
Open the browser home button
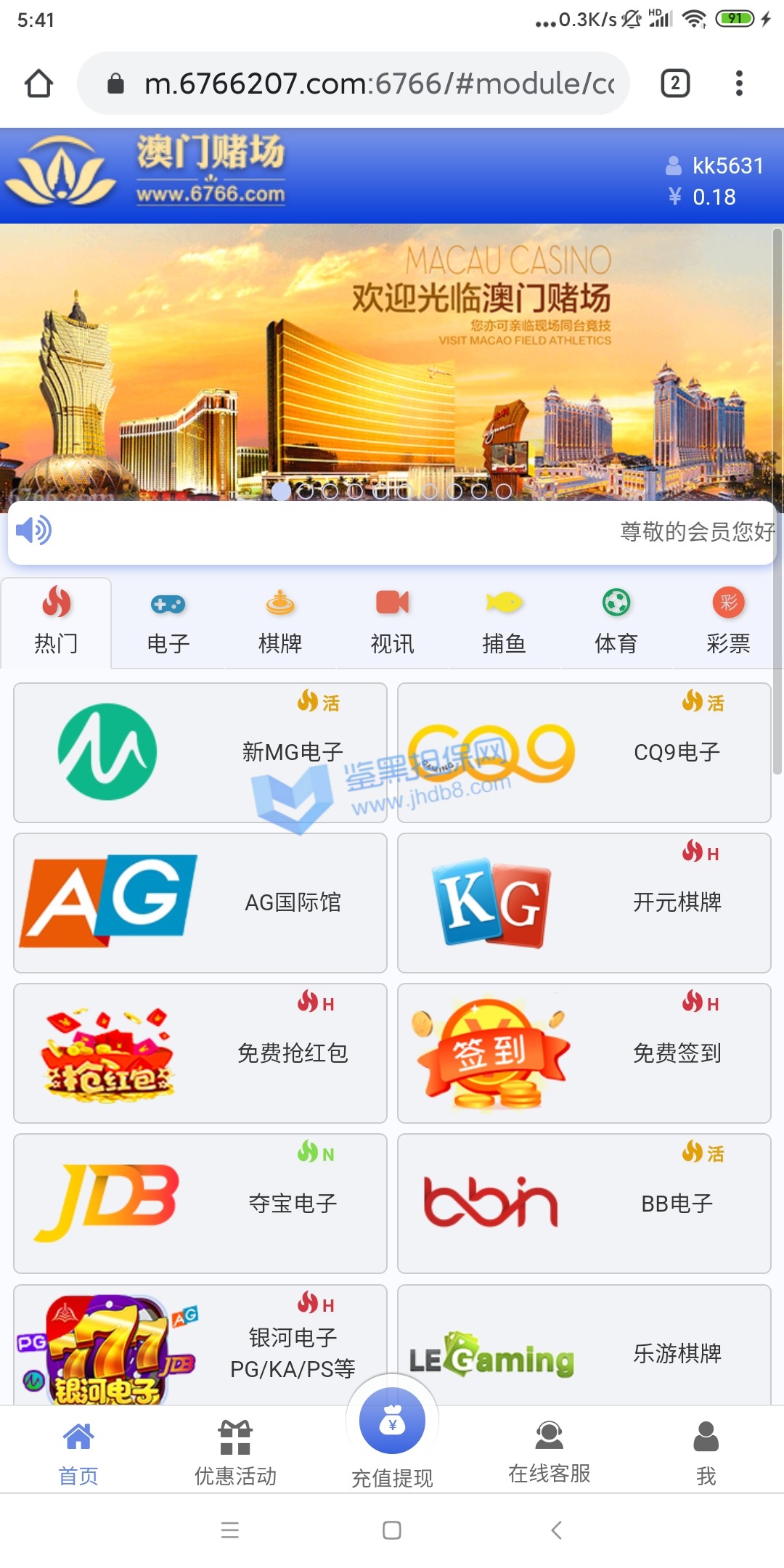[x=39, y=83]
